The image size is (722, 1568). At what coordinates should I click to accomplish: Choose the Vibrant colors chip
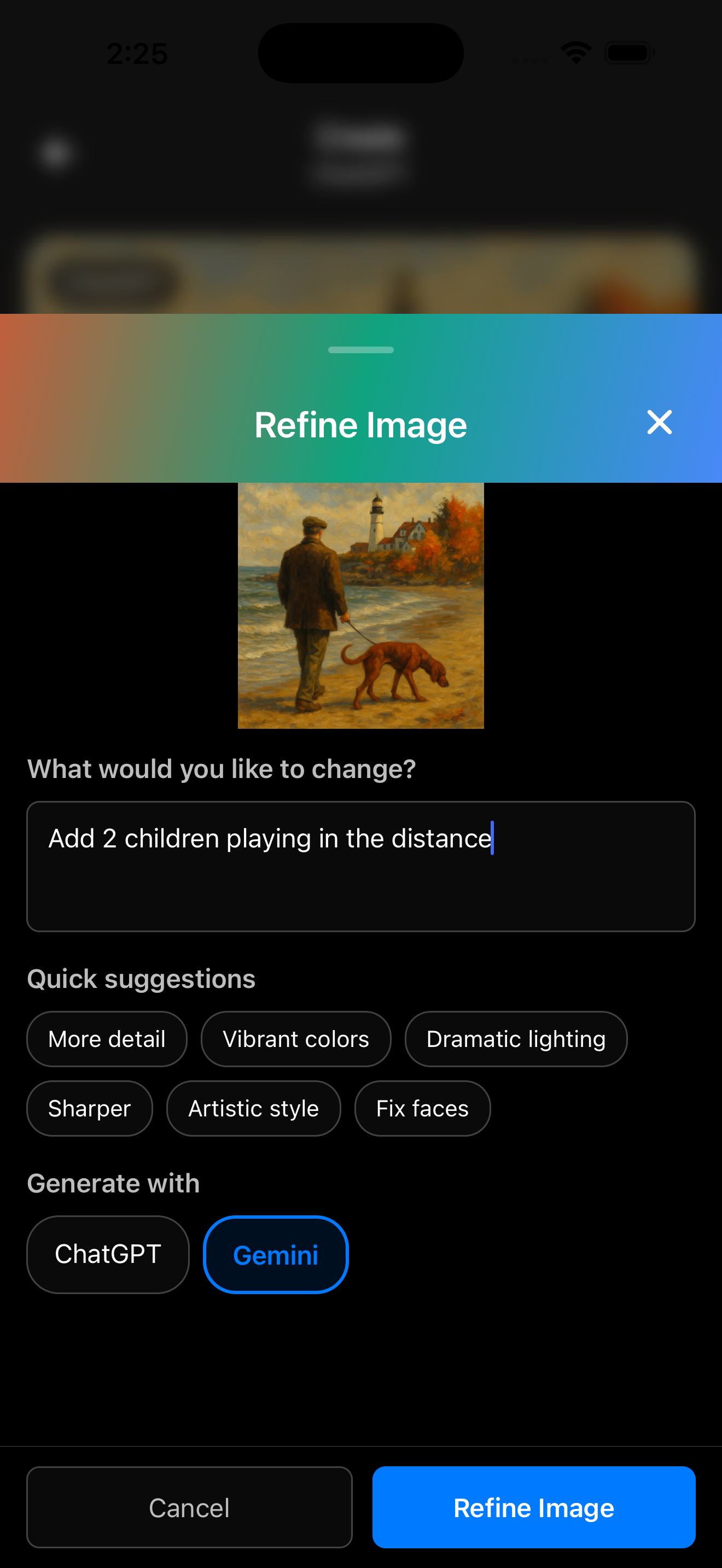coord(295,1039)
